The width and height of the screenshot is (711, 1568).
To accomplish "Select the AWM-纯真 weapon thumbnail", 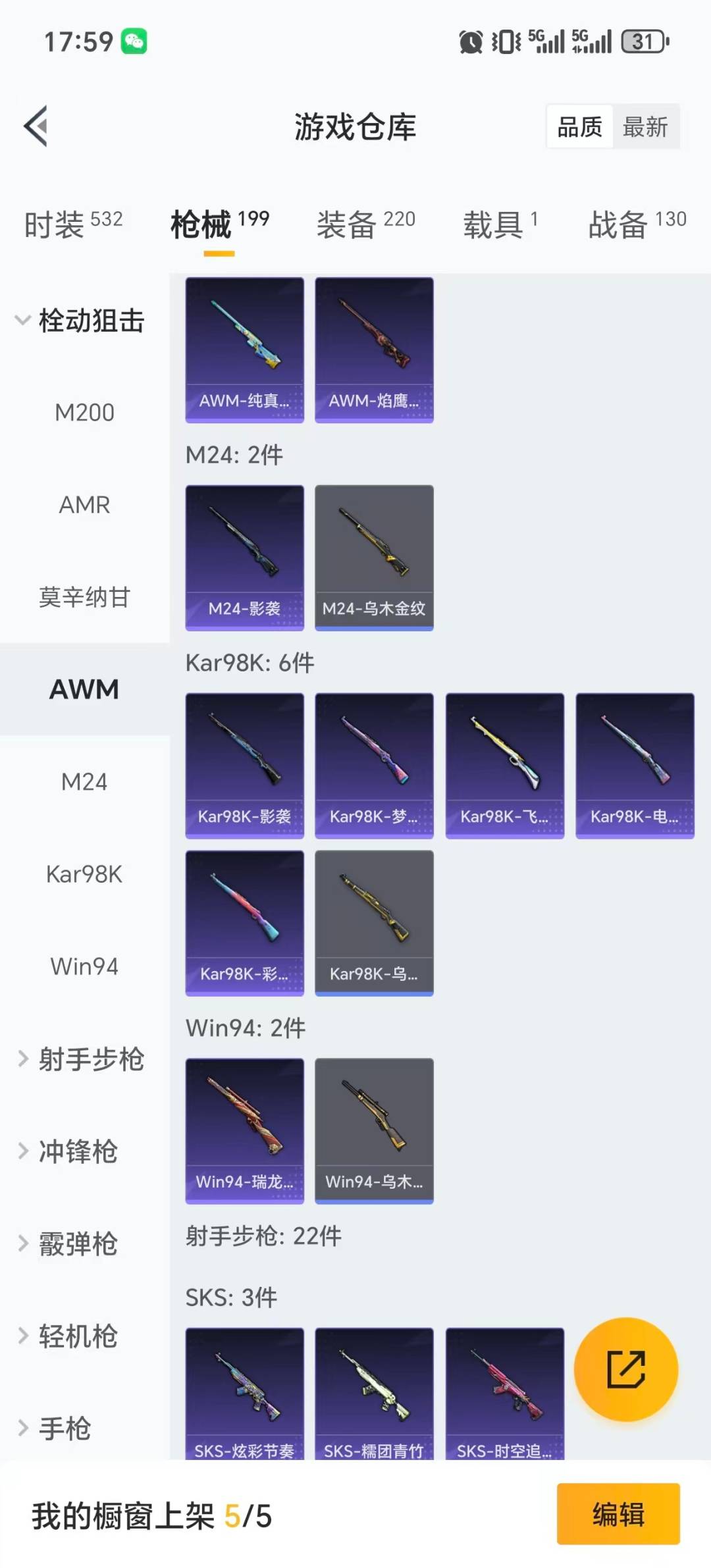I will 244,349.
